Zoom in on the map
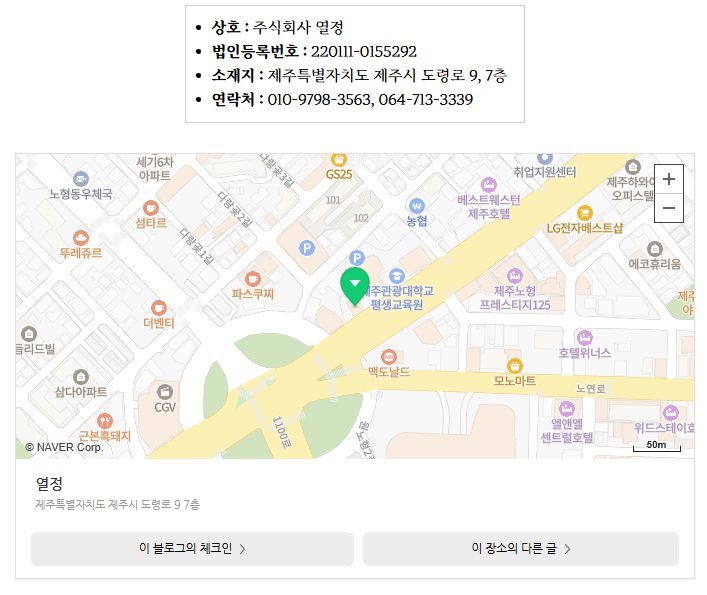This screenshot has height=595, width=707. [668, 180]
